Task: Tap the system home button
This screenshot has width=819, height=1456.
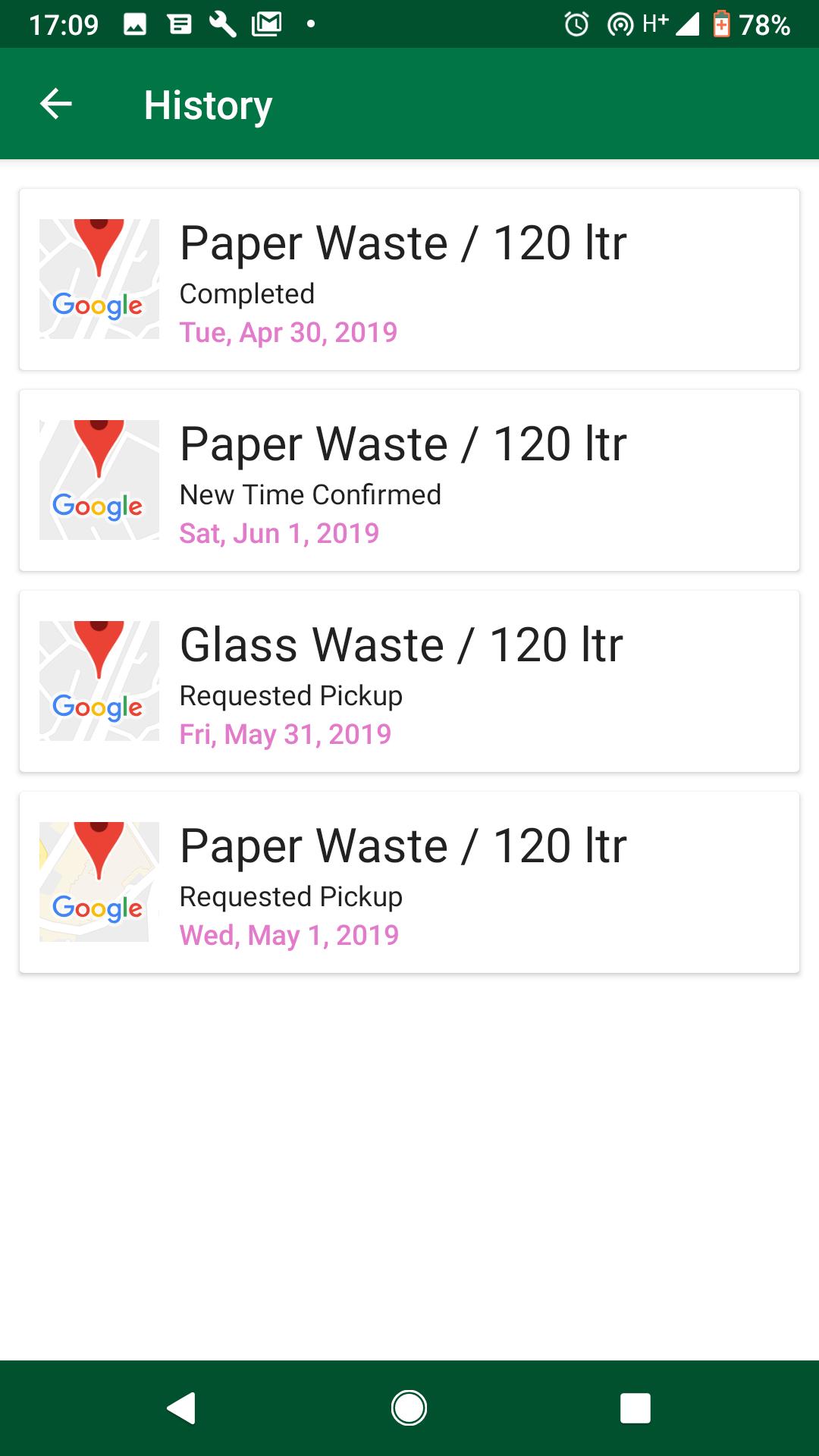Action: coord(409,1408)
